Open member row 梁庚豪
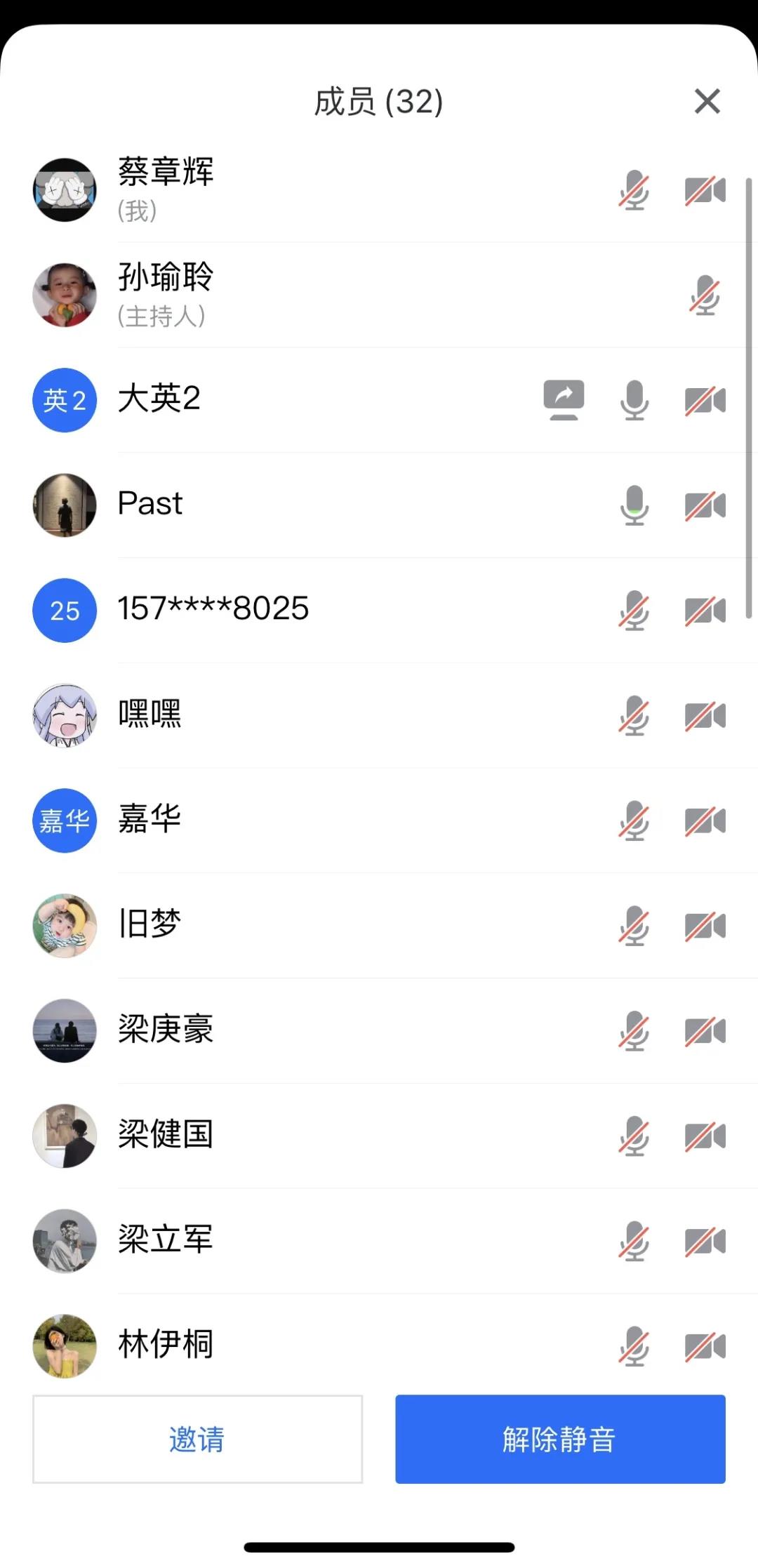Viewport: 758px width, 1568px height. [x=166, y=1030]
